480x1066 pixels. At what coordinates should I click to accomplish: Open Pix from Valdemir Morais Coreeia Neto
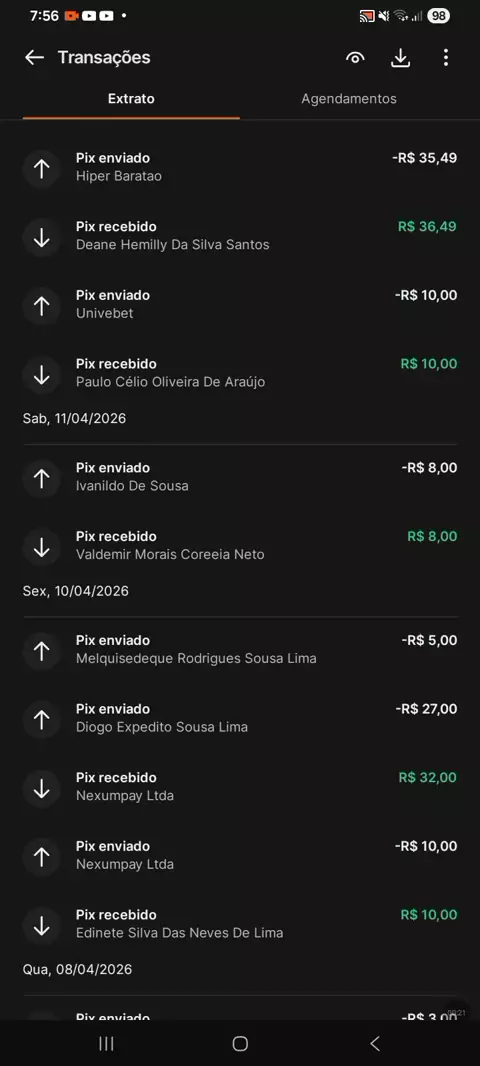click(x=240, y=545)
